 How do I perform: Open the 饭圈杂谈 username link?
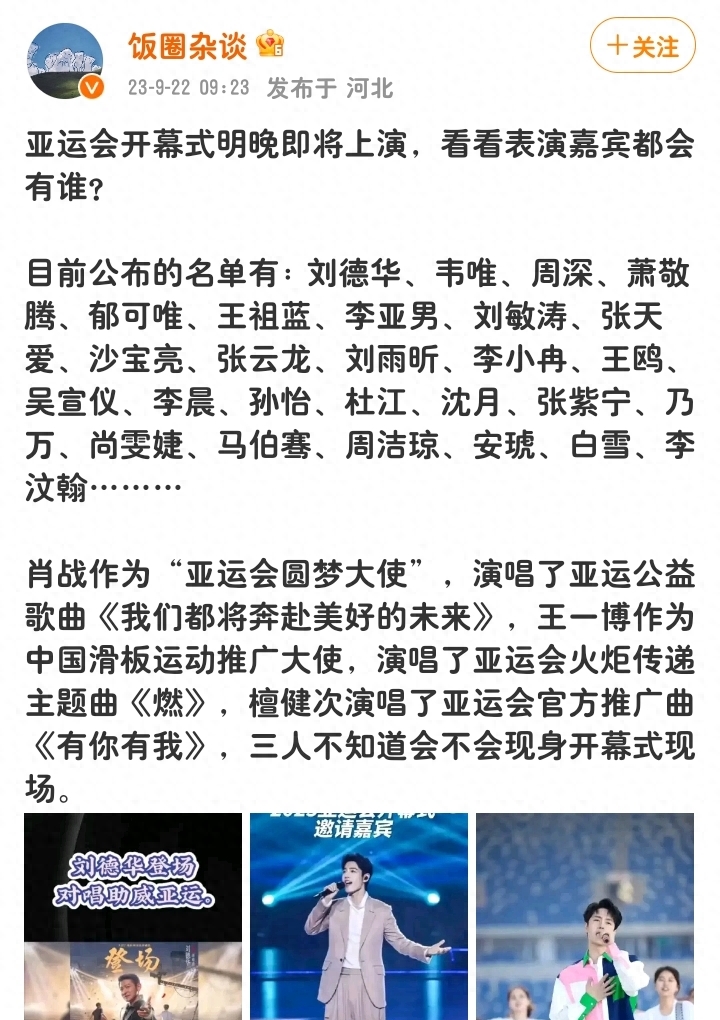[187, 45]
